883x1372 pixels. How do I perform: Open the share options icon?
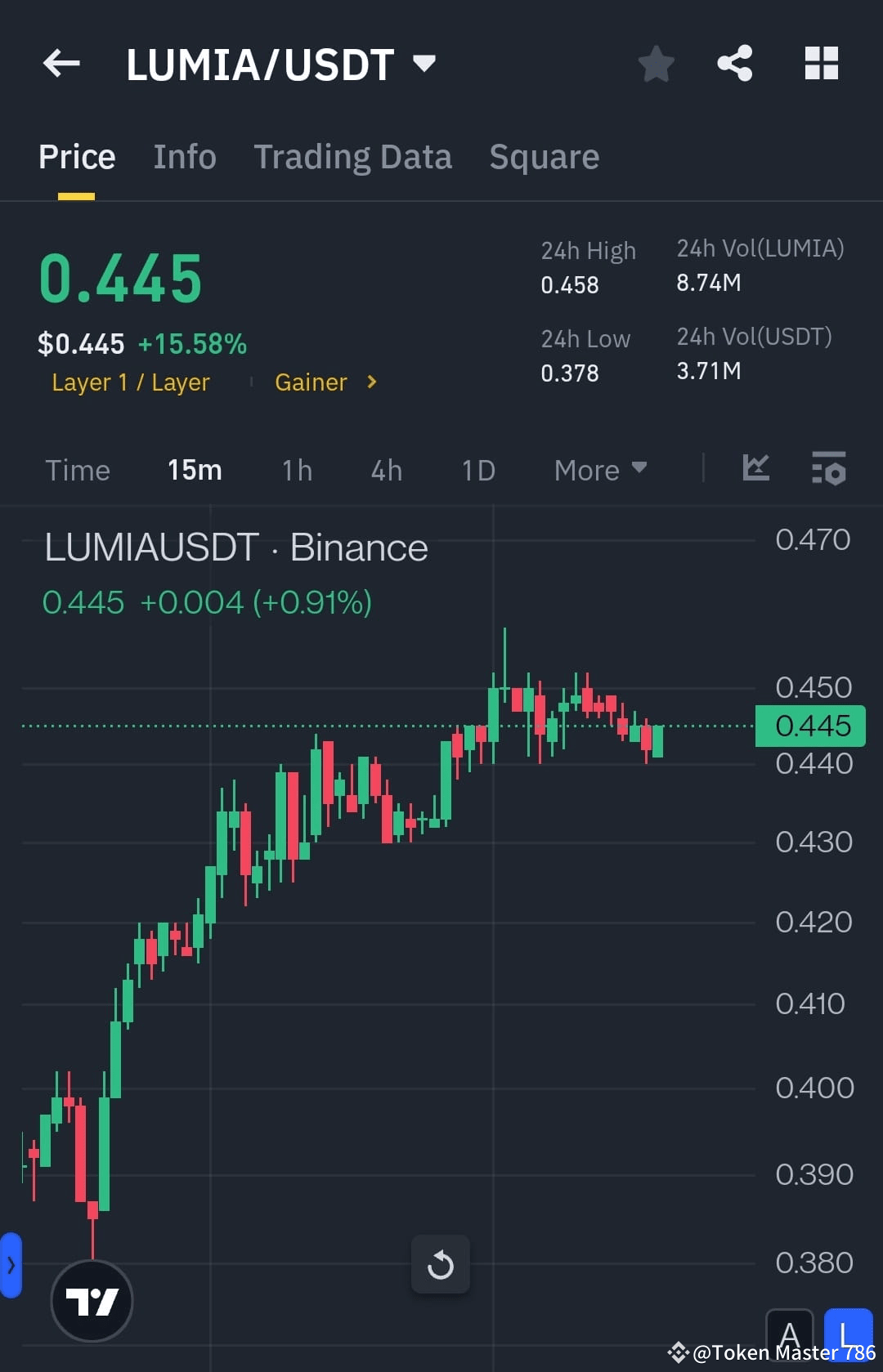[734, 64]
